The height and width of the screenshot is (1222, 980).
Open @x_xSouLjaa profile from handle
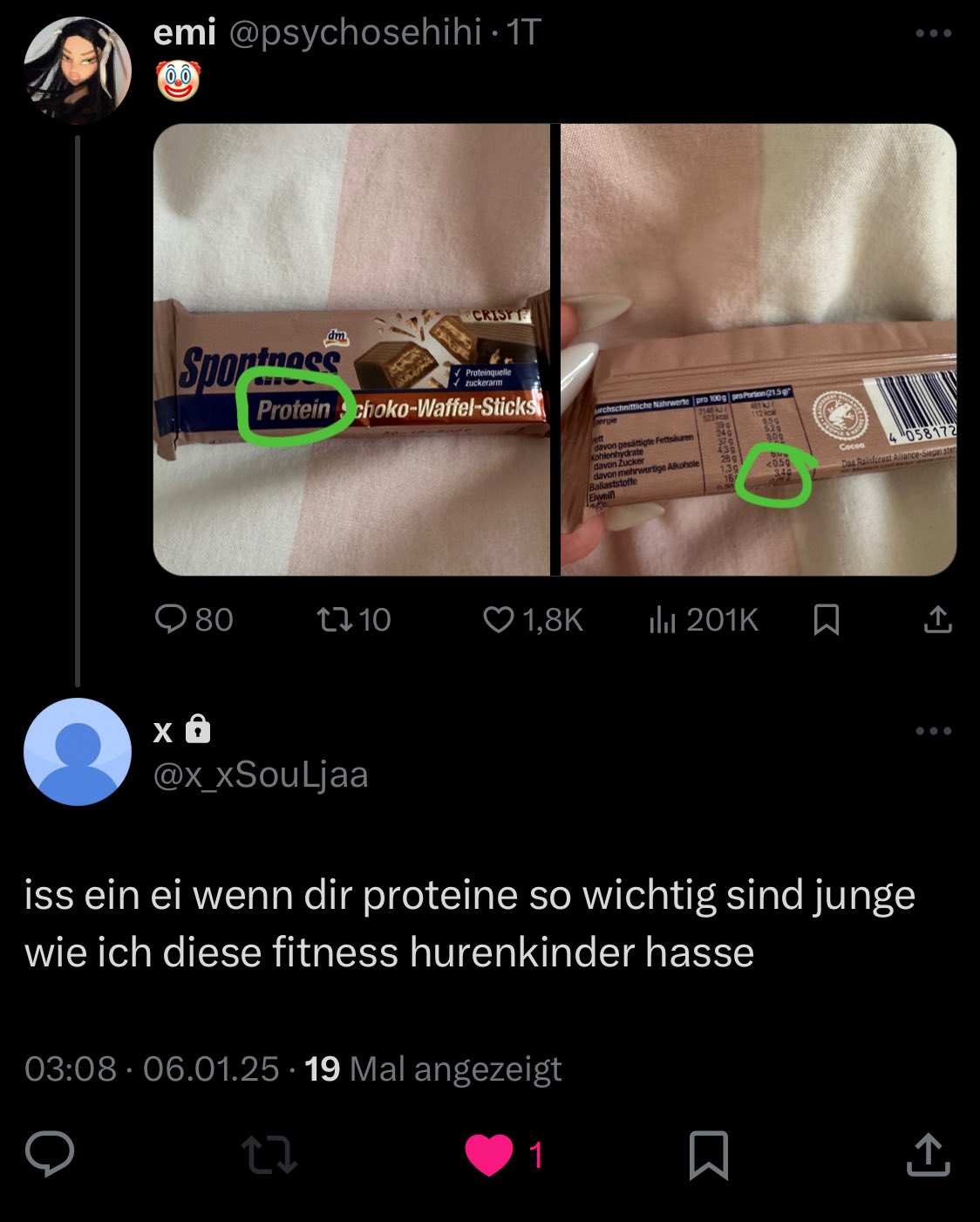(x=261, y=775)
